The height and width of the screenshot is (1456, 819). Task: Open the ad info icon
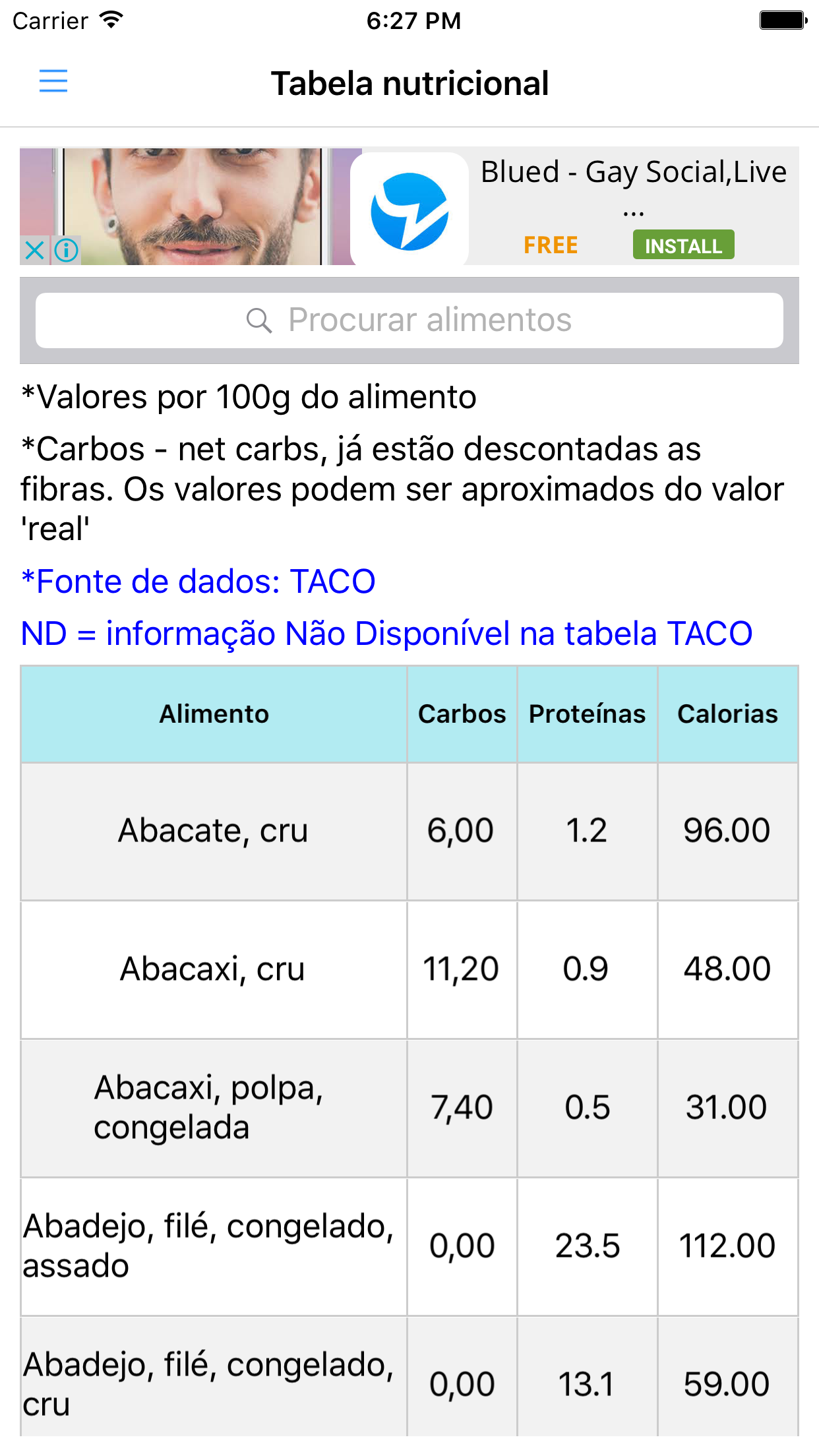[x=66, y=251]
